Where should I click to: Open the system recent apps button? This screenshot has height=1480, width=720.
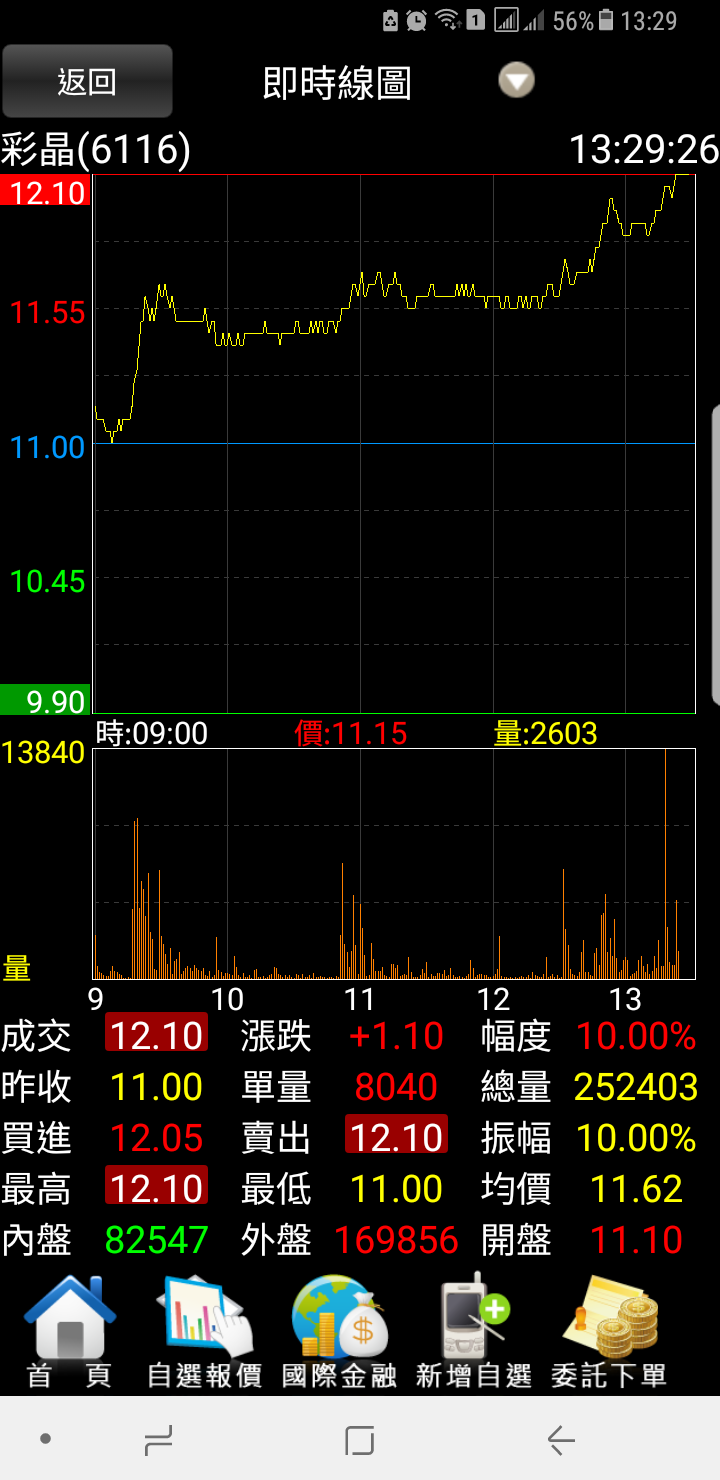158,1440
